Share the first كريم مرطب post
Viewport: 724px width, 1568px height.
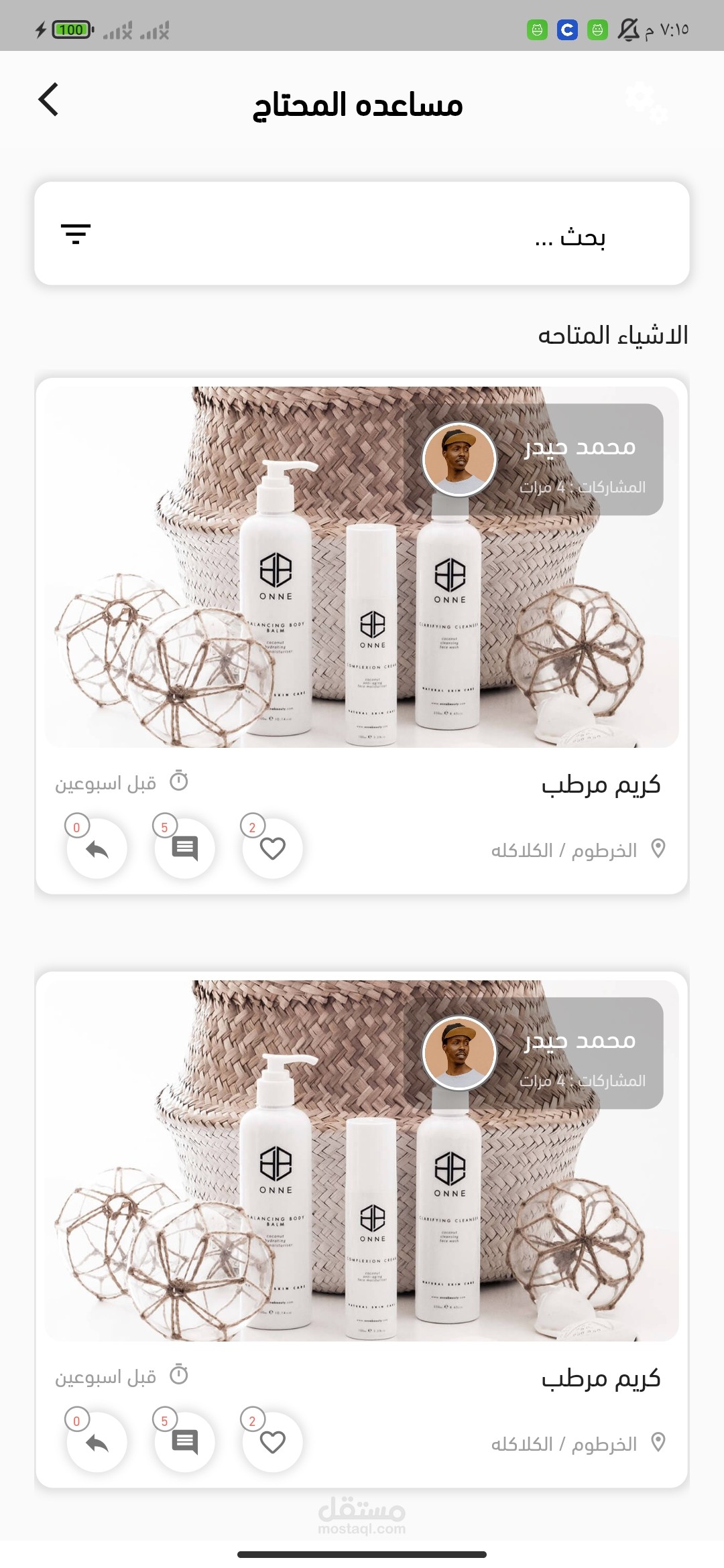click(97, 849)
